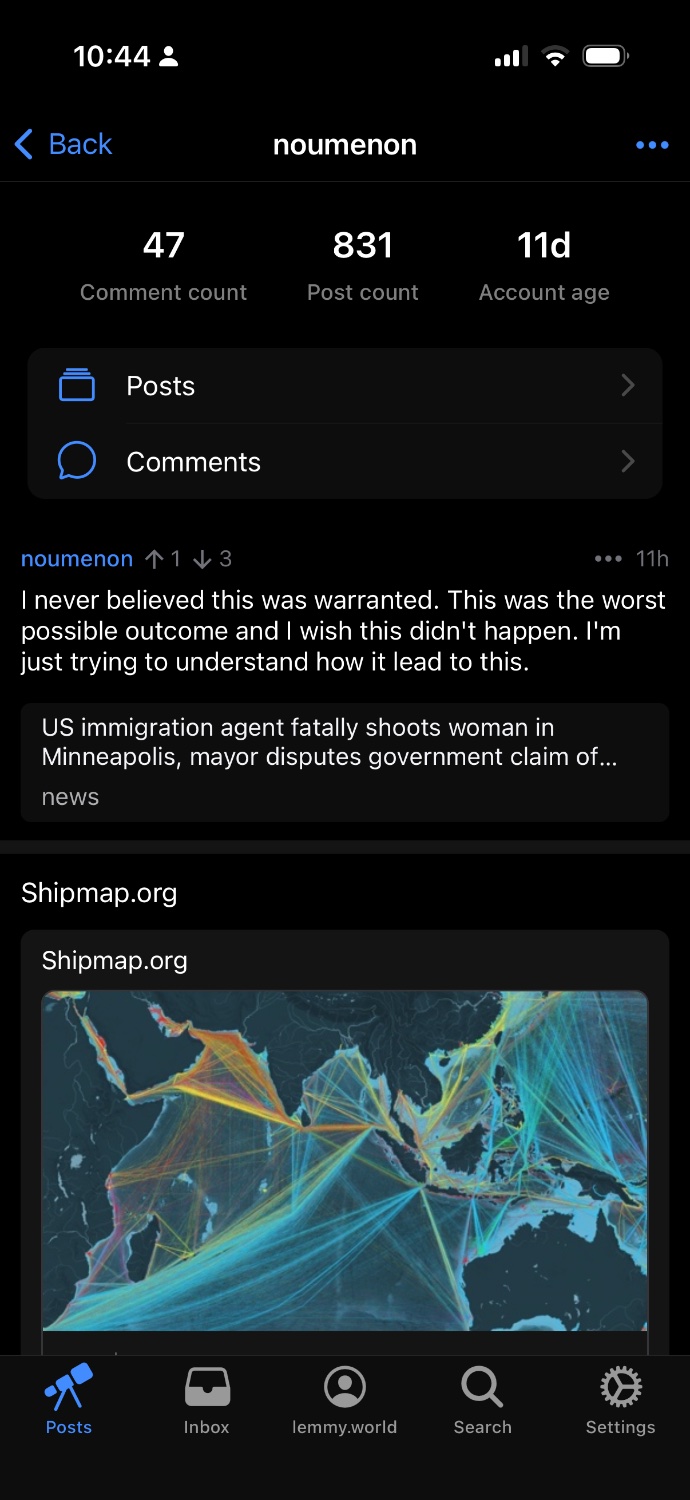Open the comment's more options dots
Screen dimensions: 690x1500
tap(607, 559)
